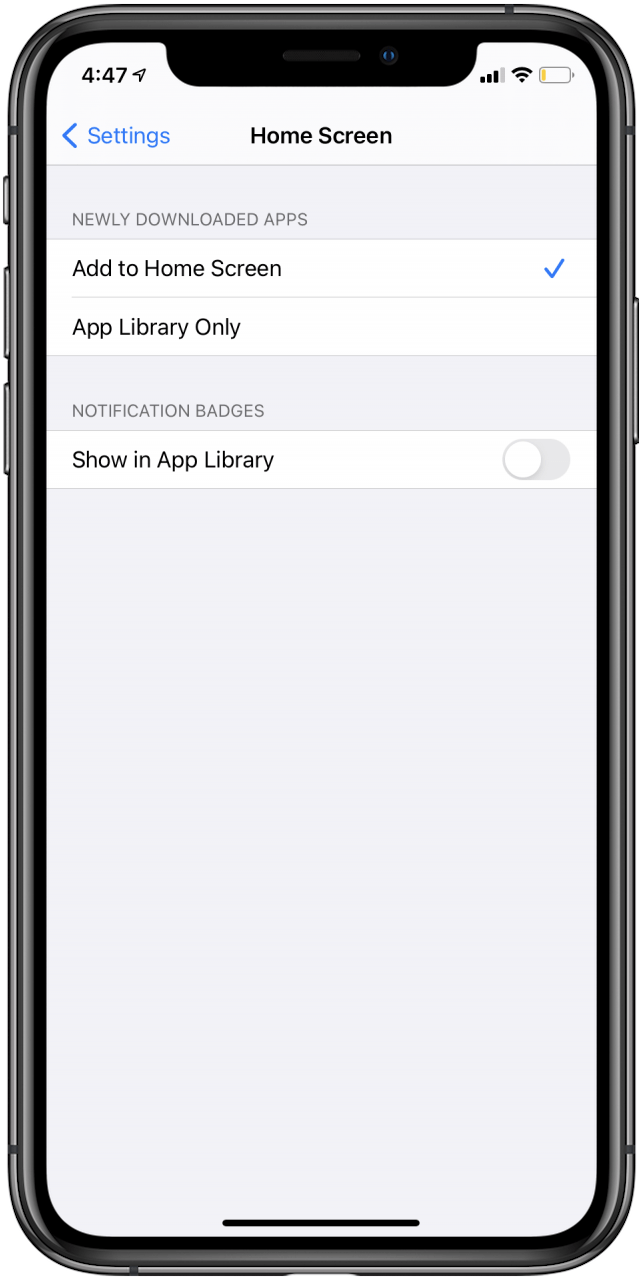Enable Show in App Library switch

[x=535, y=460]
